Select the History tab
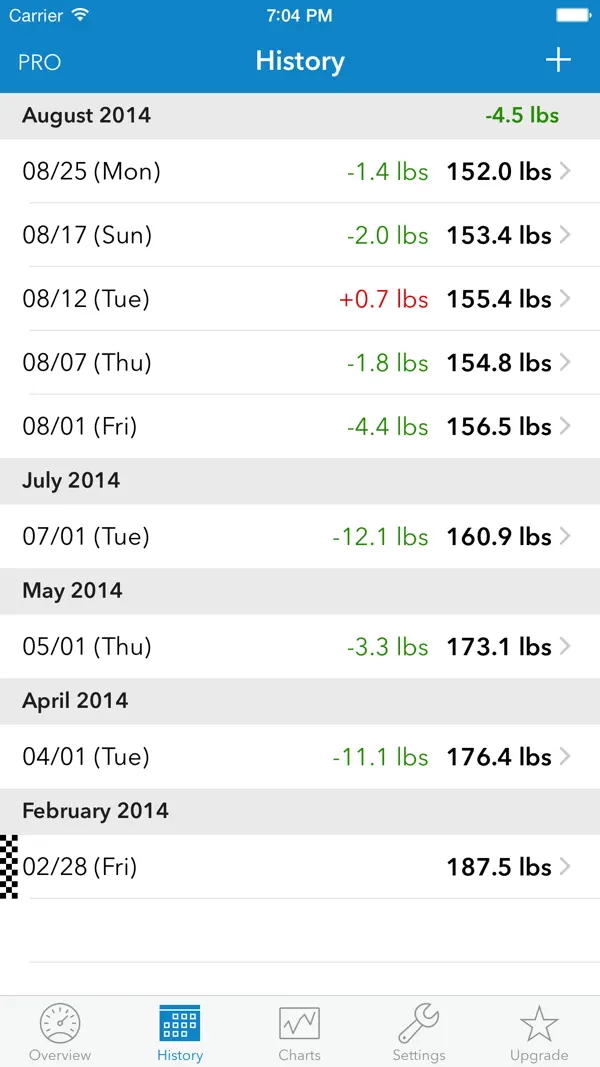This screenshot has height=1067, width=600. 180,1032
